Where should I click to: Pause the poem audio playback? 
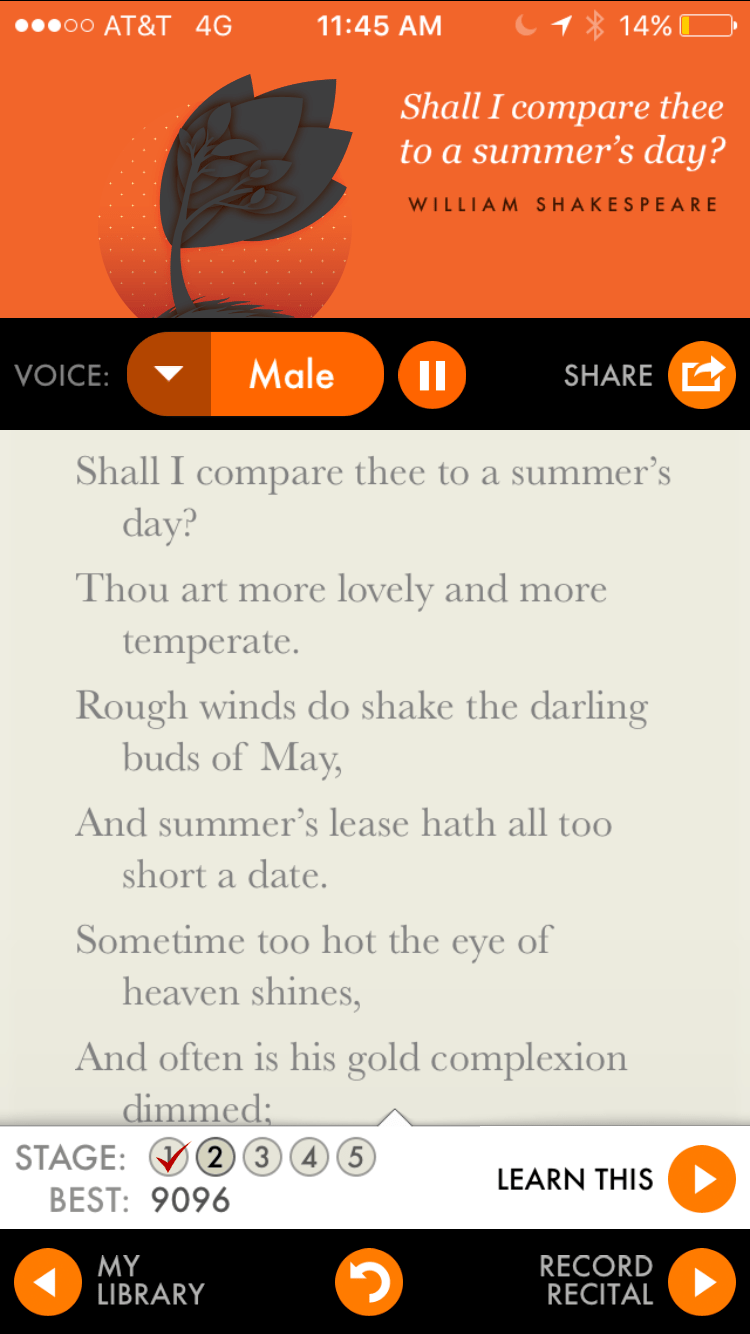pyautogui.click(x=432, y=375)
